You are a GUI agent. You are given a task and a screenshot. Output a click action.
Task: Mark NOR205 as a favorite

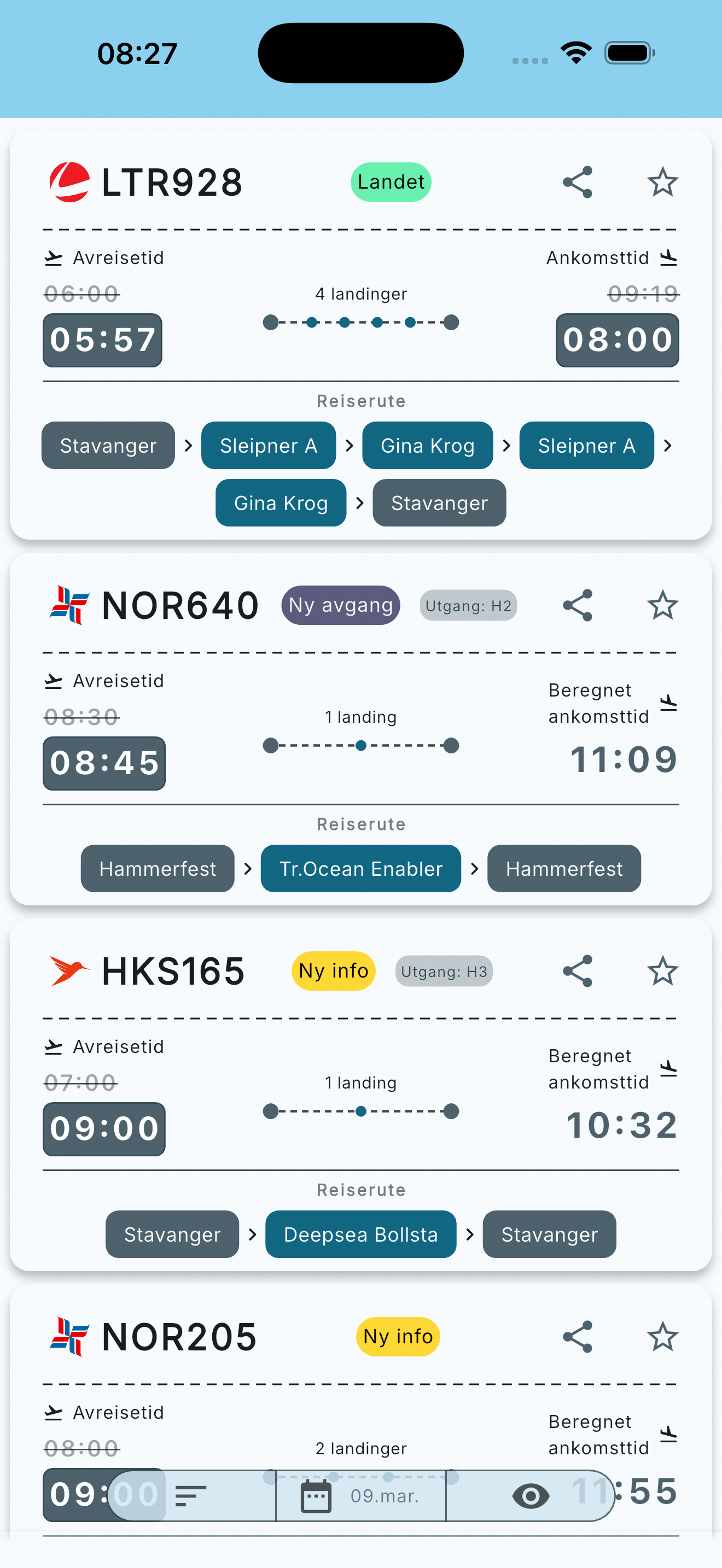663,1337
